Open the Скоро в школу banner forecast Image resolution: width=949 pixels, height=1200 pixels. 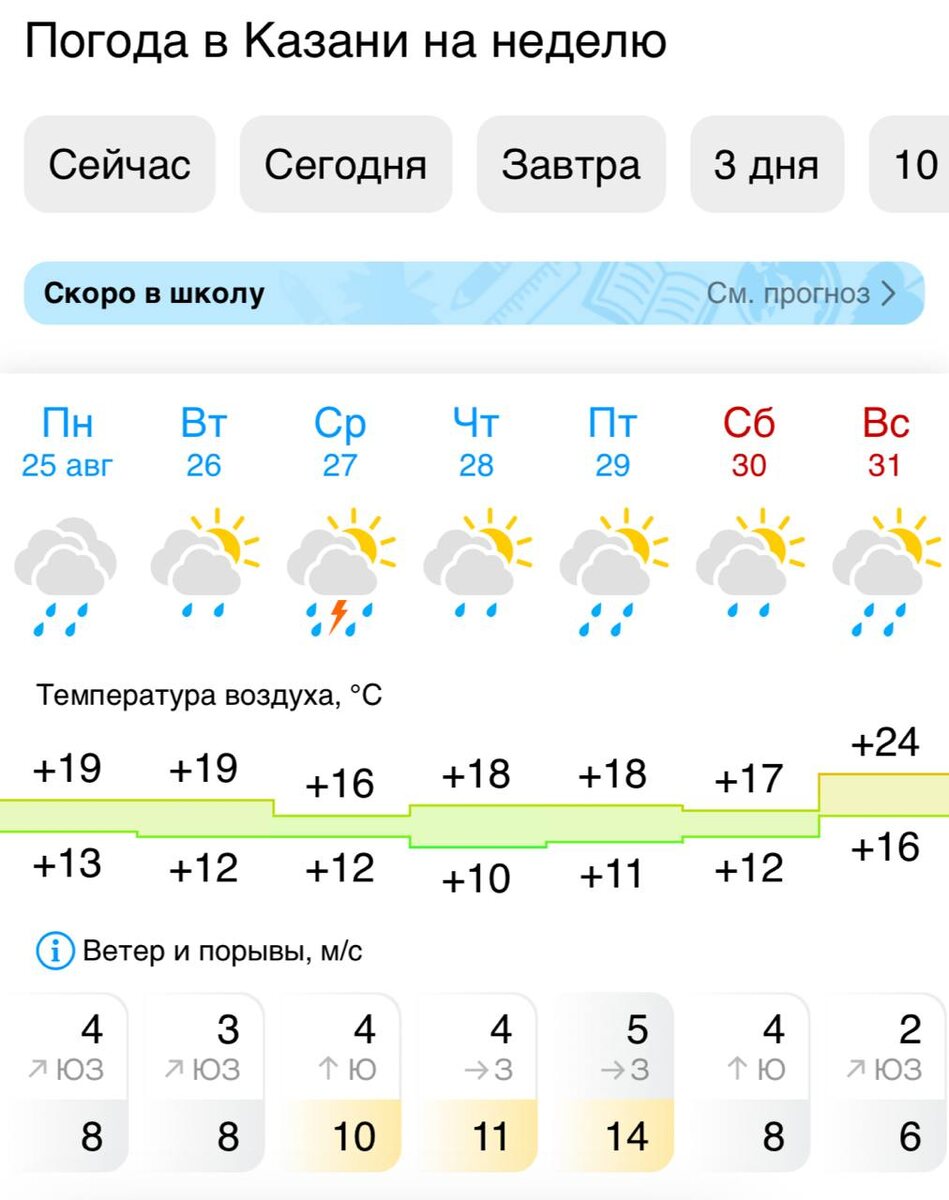pyautogui.click(x=474, y=293)
